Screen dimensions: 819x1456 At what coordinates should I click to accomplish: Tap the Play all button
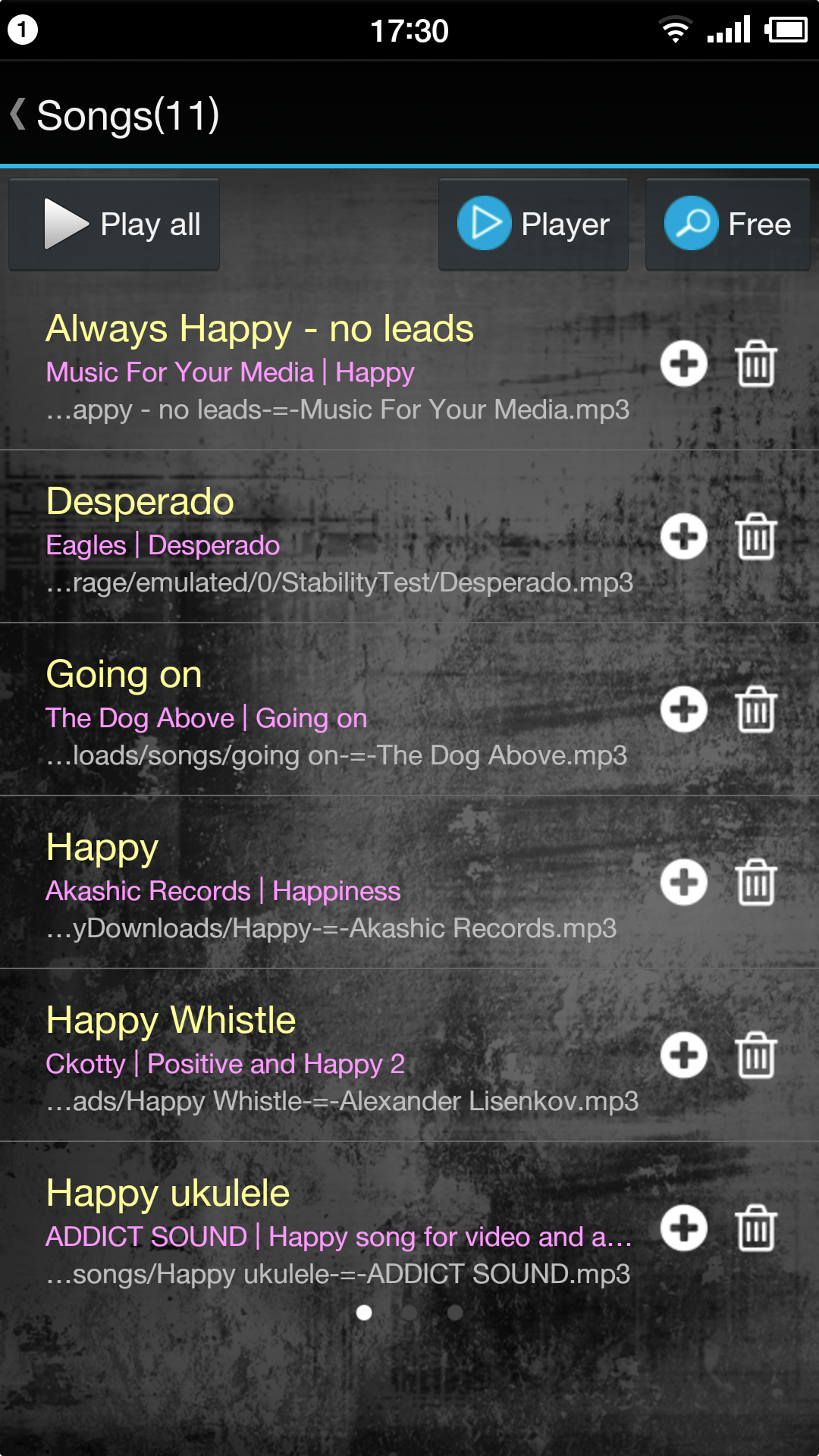[115, 224]
